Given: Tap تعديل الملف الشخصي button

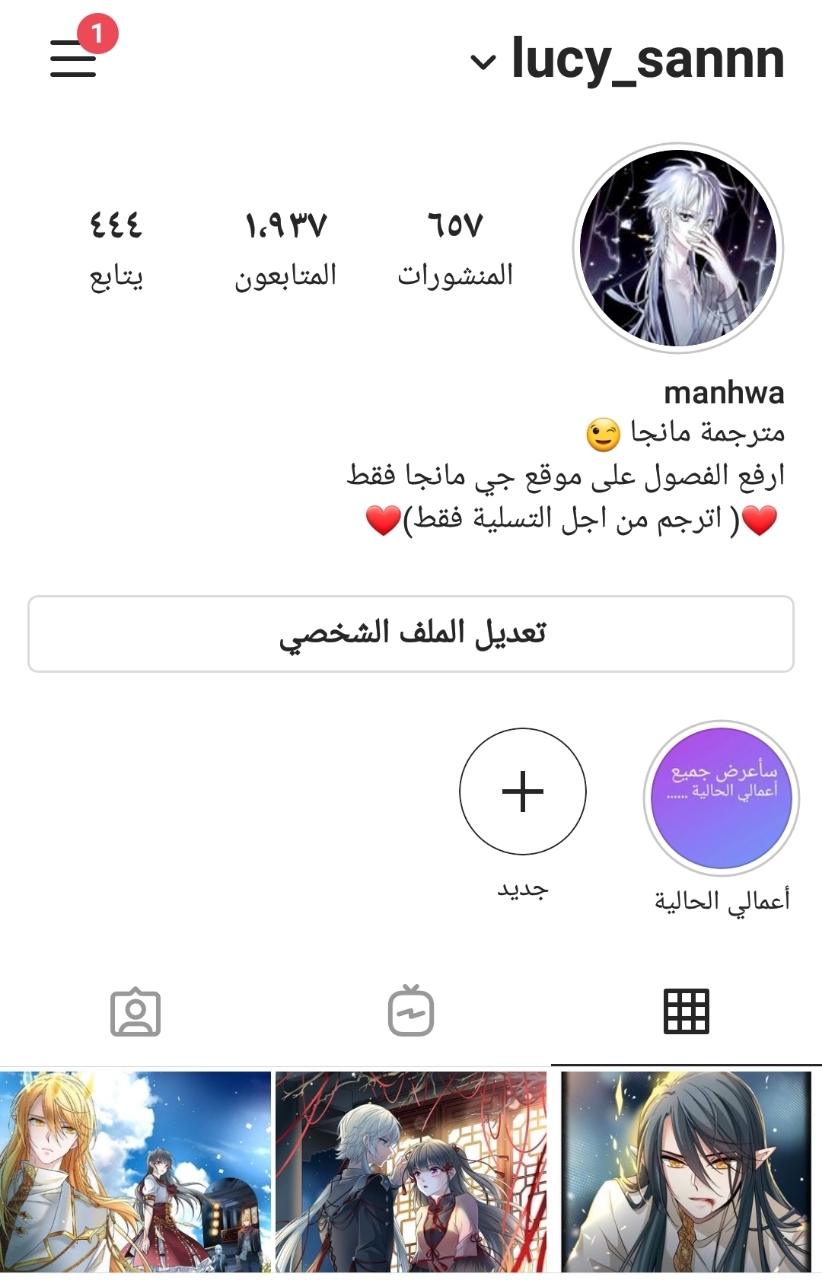Looking at the screenshot, I should 411,634.
